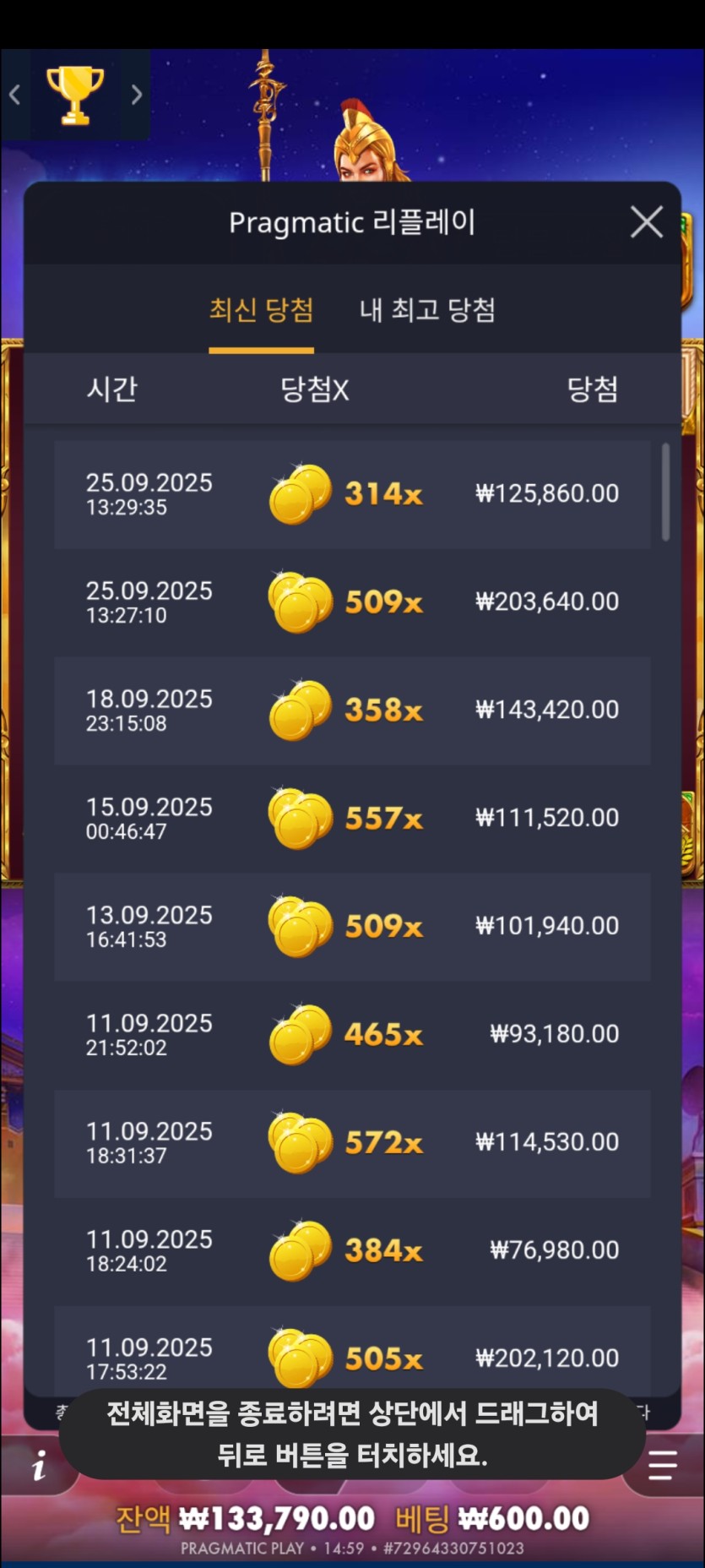Go to the previous promotion arrow
This screenshot has height=1568, width=705.
(14, 95)
